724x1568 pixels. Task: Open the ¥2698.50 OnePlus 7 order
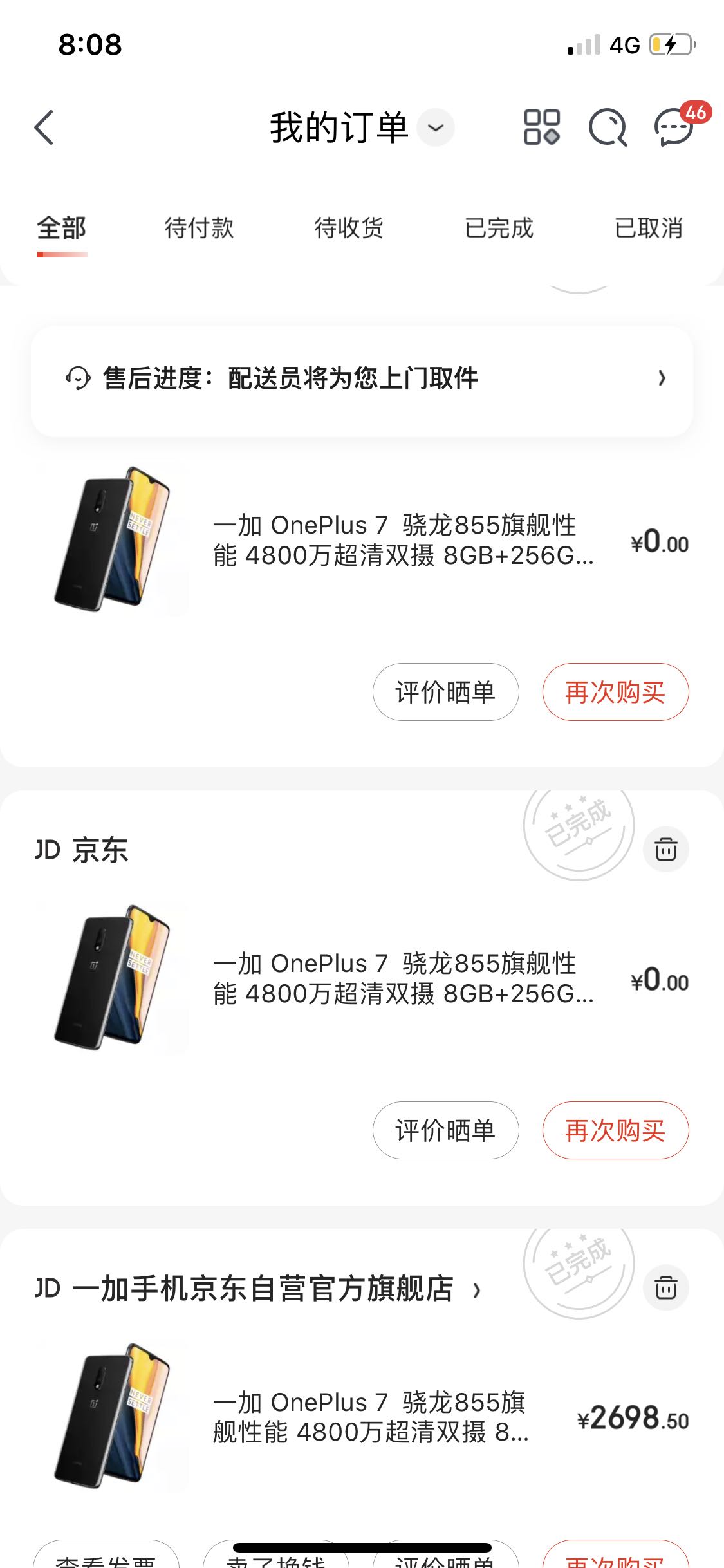click(x=370, y=1417)
